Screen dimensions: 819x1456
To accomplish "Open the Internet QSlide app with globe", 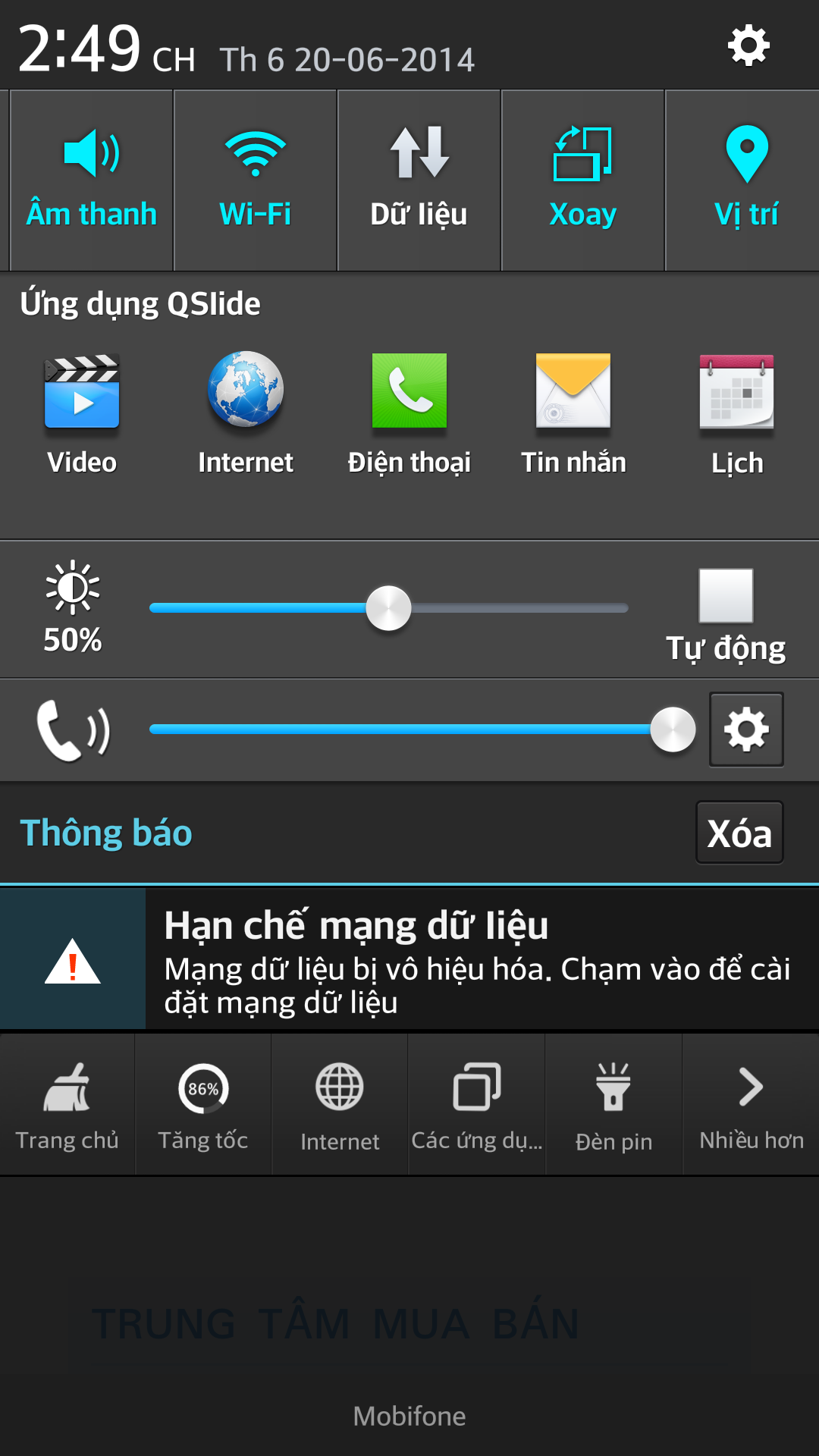I will 246,413.
